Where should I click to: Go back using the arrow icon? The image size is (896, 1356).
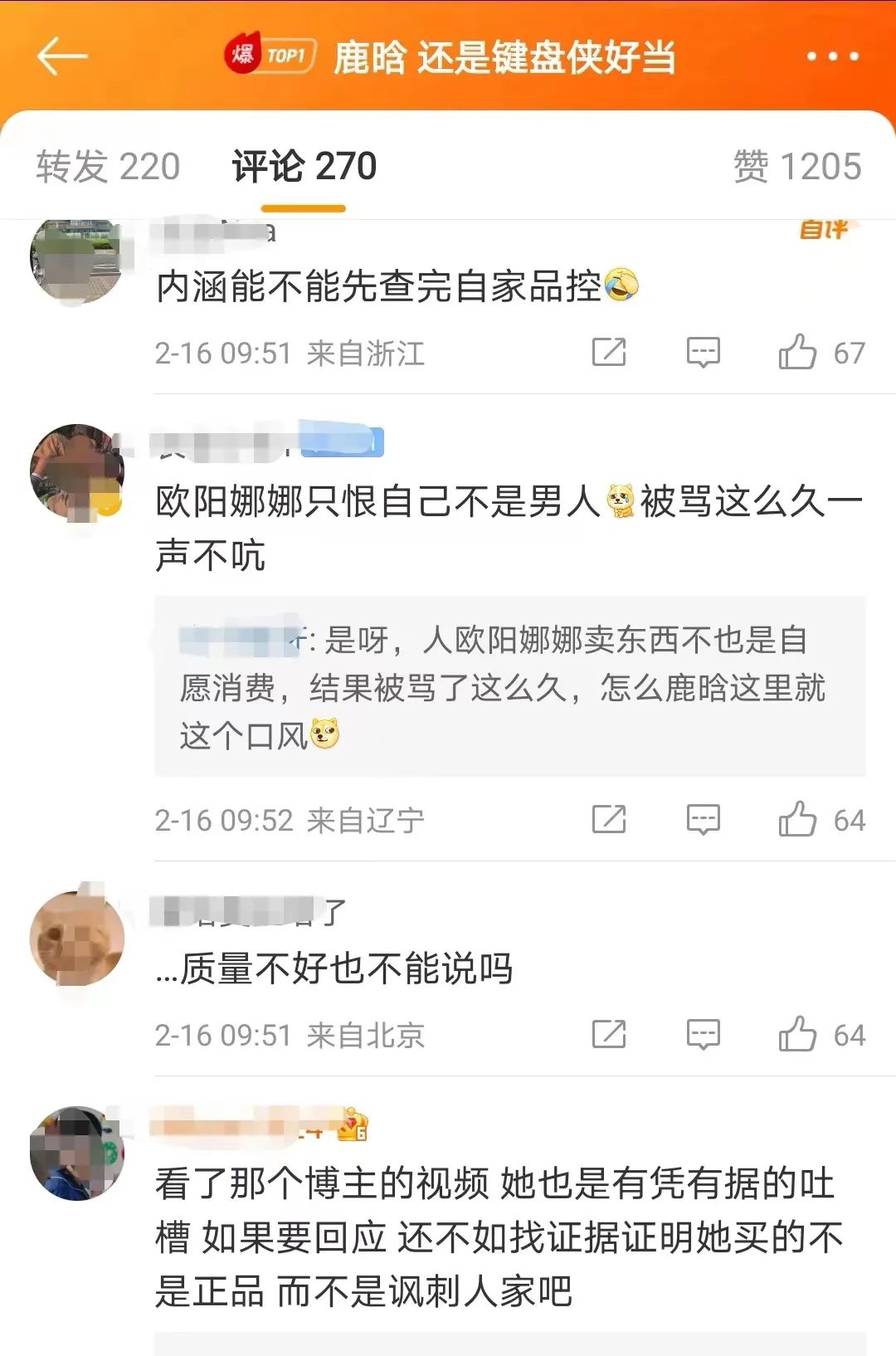62,56
